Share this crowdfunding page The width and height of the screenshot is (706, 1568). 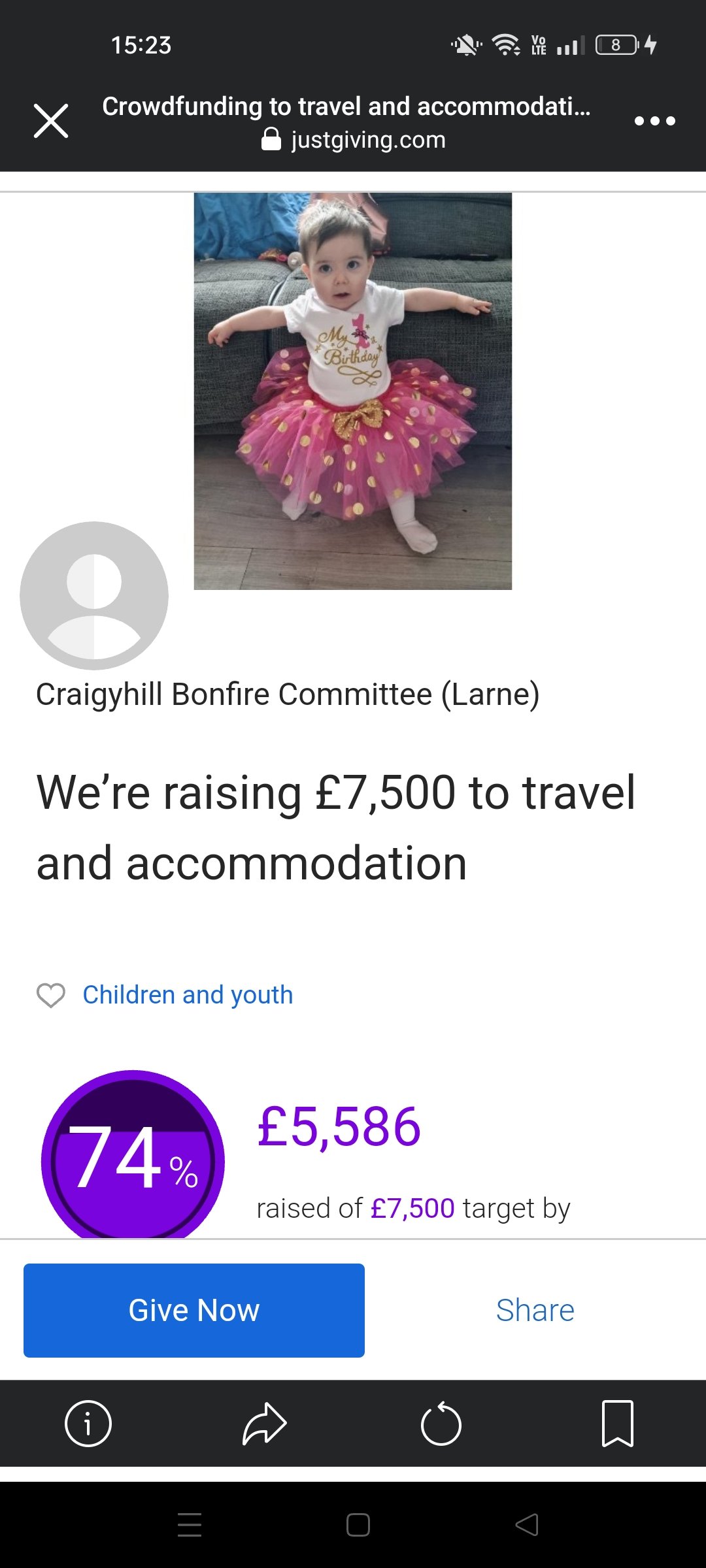(535, 1311)
